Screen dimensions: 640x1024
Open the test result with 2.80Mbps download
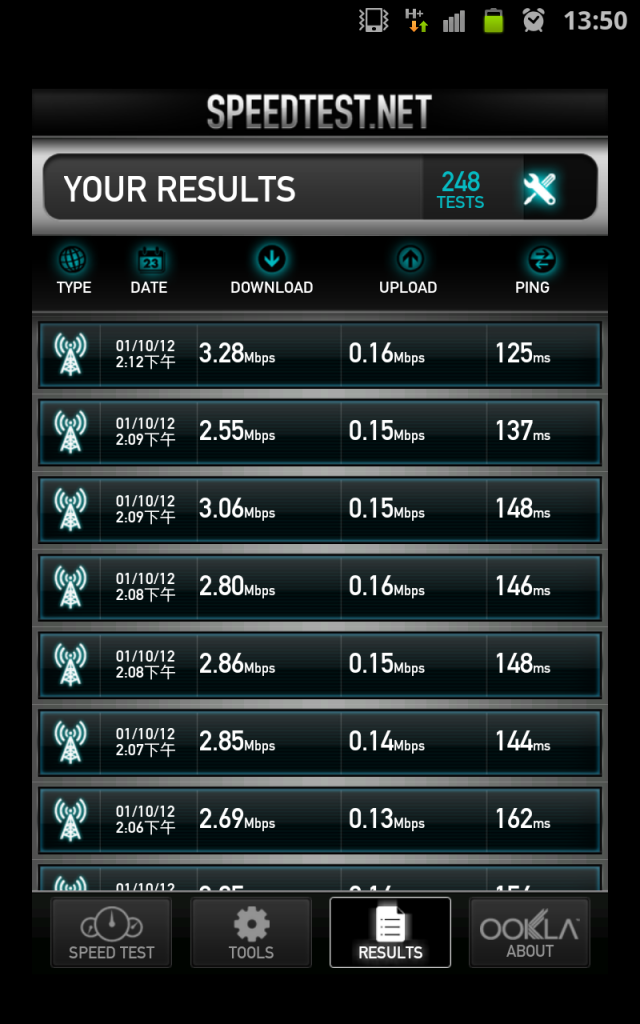click(x=320, y=587)
